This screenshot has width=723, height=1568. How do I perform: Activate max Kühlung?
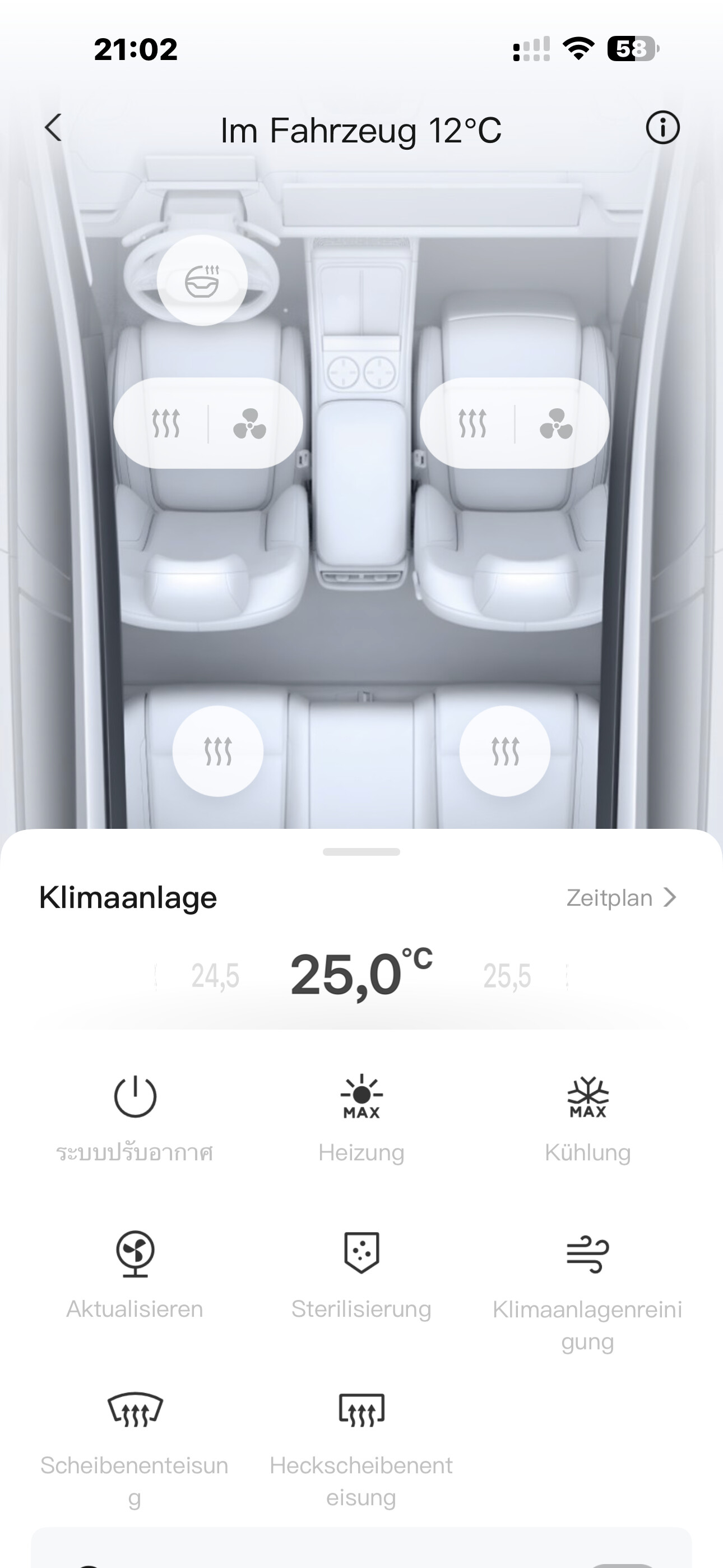[x=587, y=1097]
